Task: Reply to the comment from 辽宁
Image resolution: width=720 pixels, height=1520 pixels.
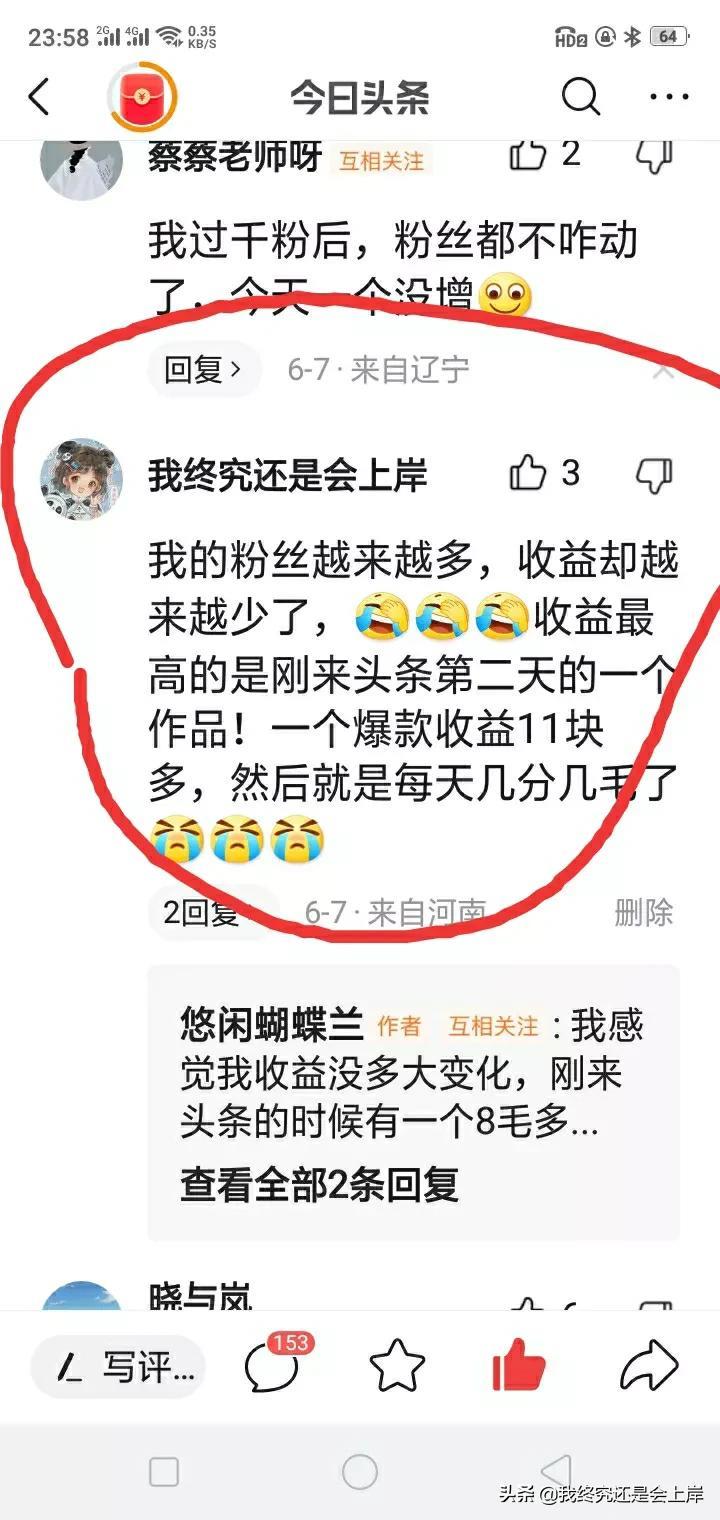Action: click(203, 371)
